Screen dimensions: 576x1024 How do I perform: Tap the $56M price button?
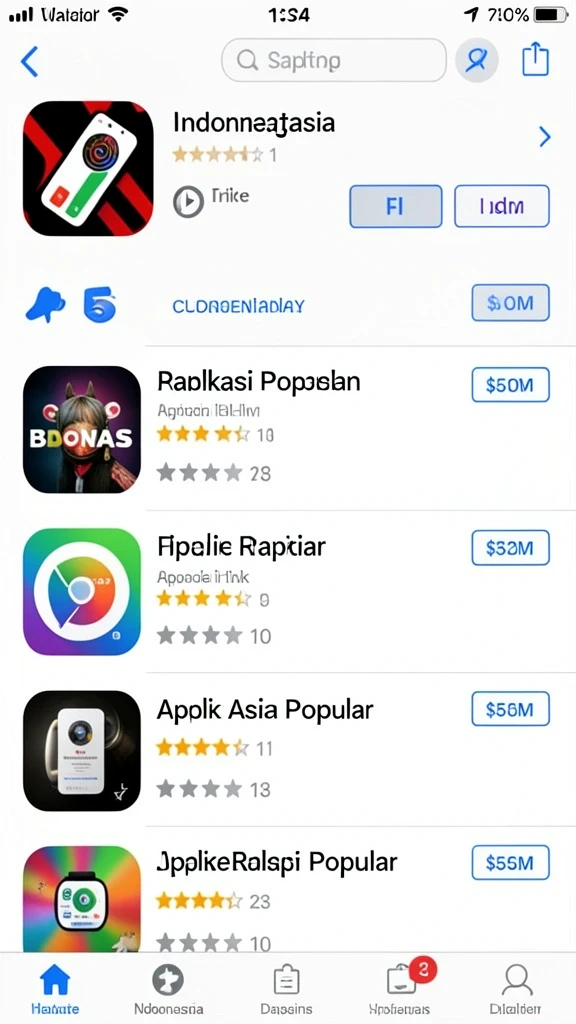pyautogui.click(x=510, y=709)
